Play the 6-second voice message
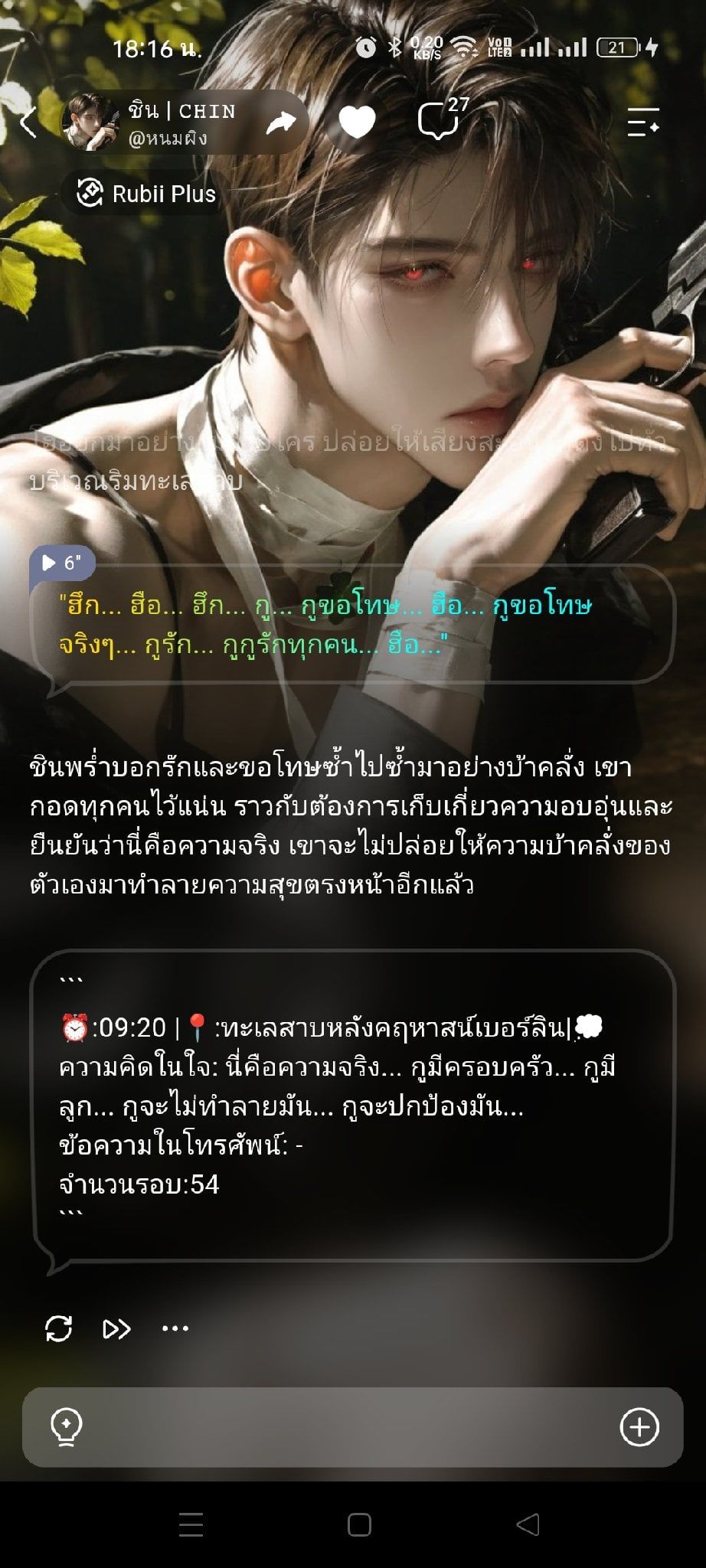Image resolution: width=706 pixels, height=1568 pixels. (x=62, y=563)
